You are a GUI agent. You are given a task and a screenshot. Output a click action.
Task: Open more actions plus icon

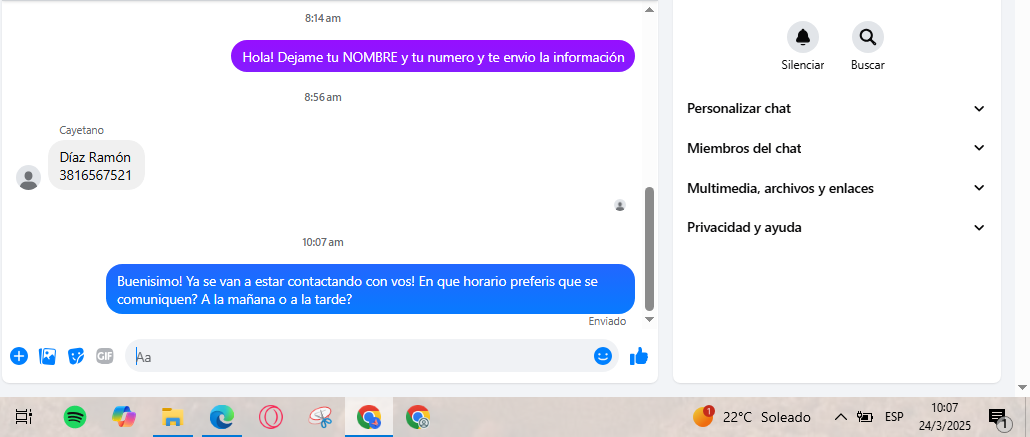(19, 356)
